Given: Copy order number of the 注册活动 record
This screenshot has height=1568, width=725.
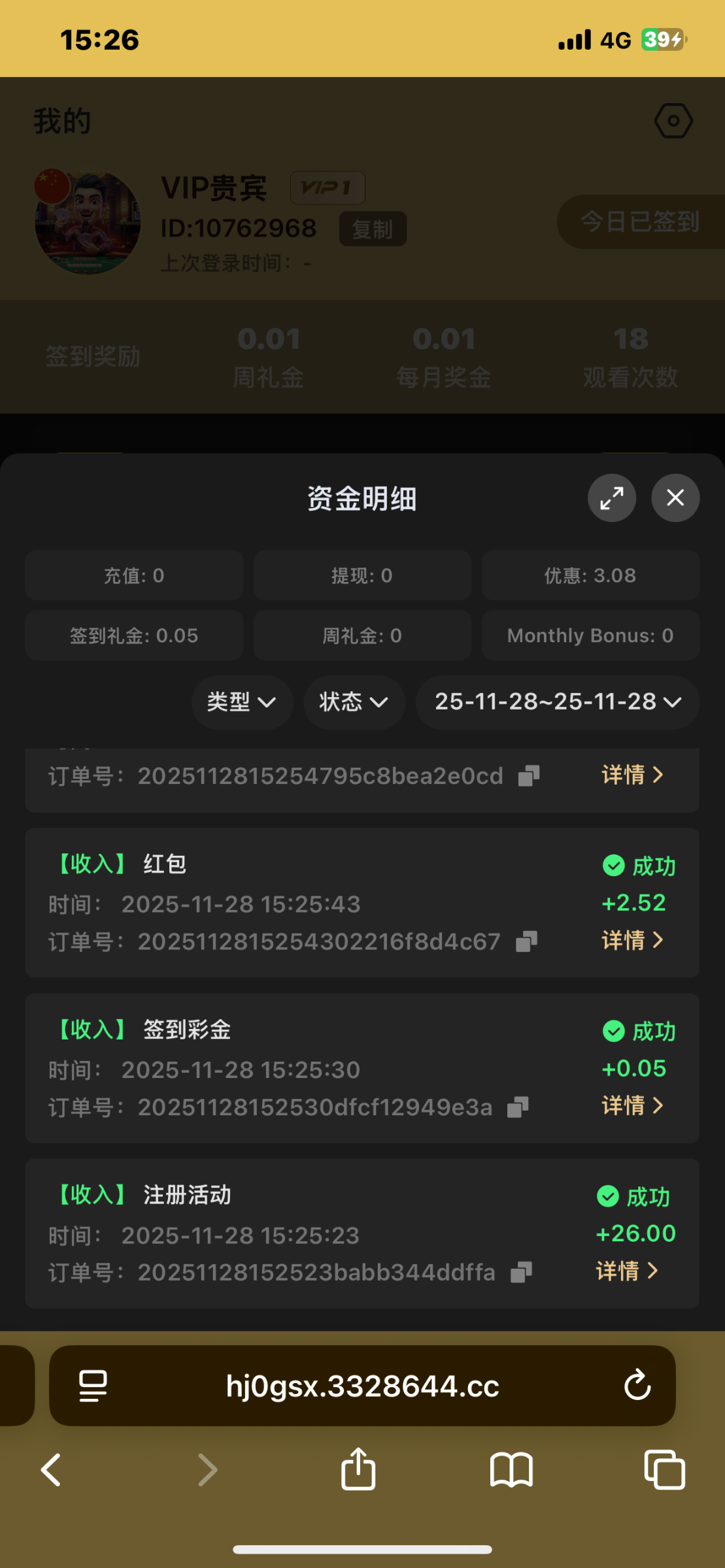Looking at the screenshot, I should pyautogui.click(x=520, y=1271).
